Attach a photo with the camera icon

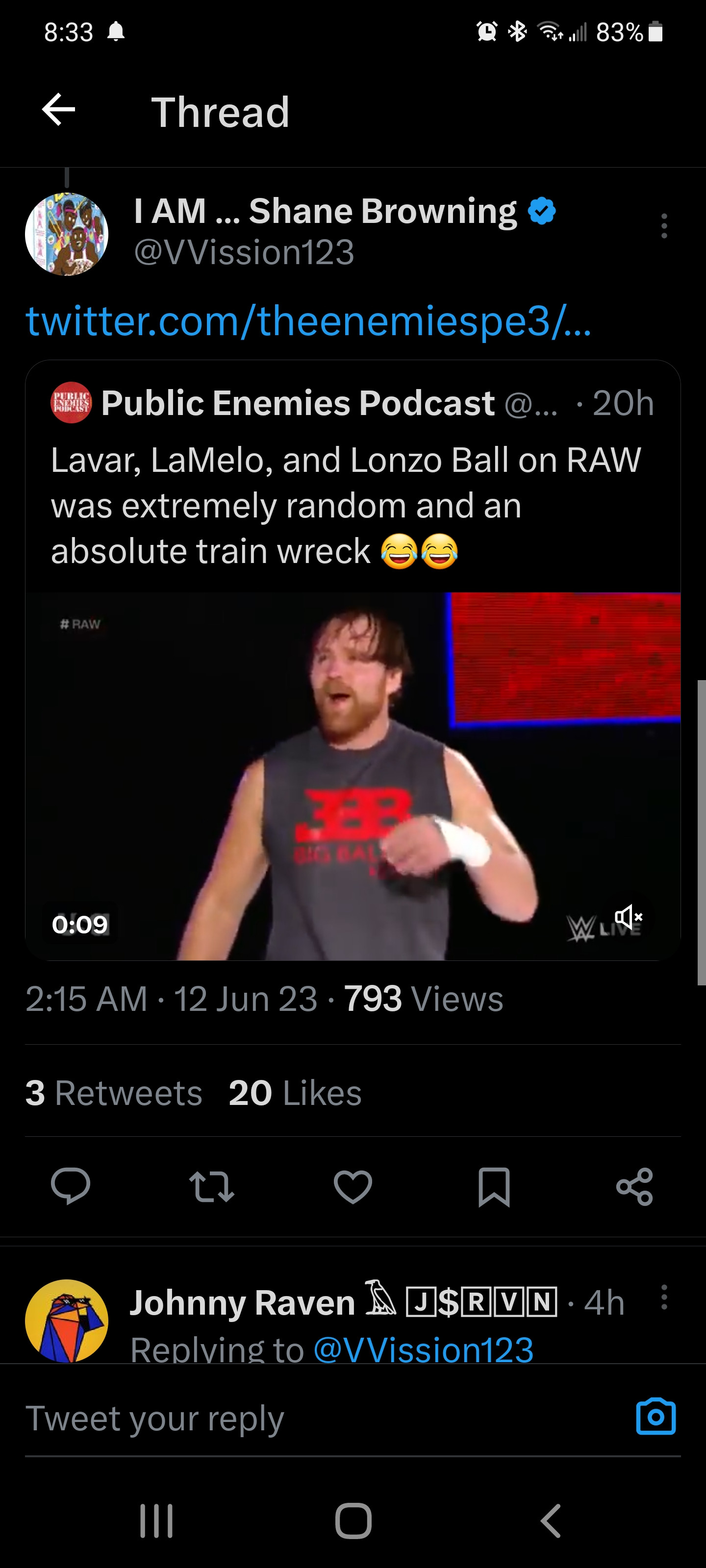(x=656, y=1417)
